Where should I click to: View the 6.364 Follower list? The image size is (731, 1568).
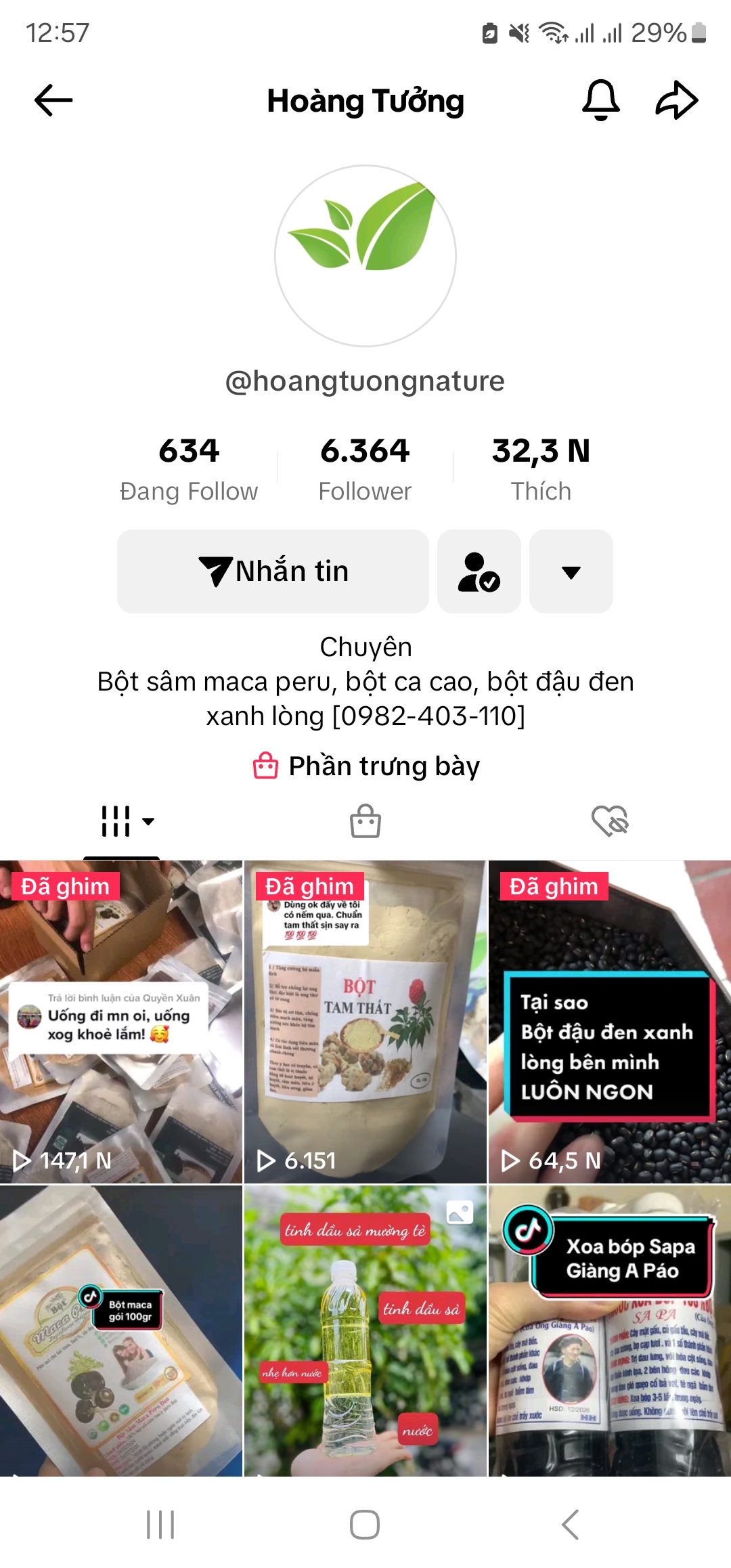(365, 469)
